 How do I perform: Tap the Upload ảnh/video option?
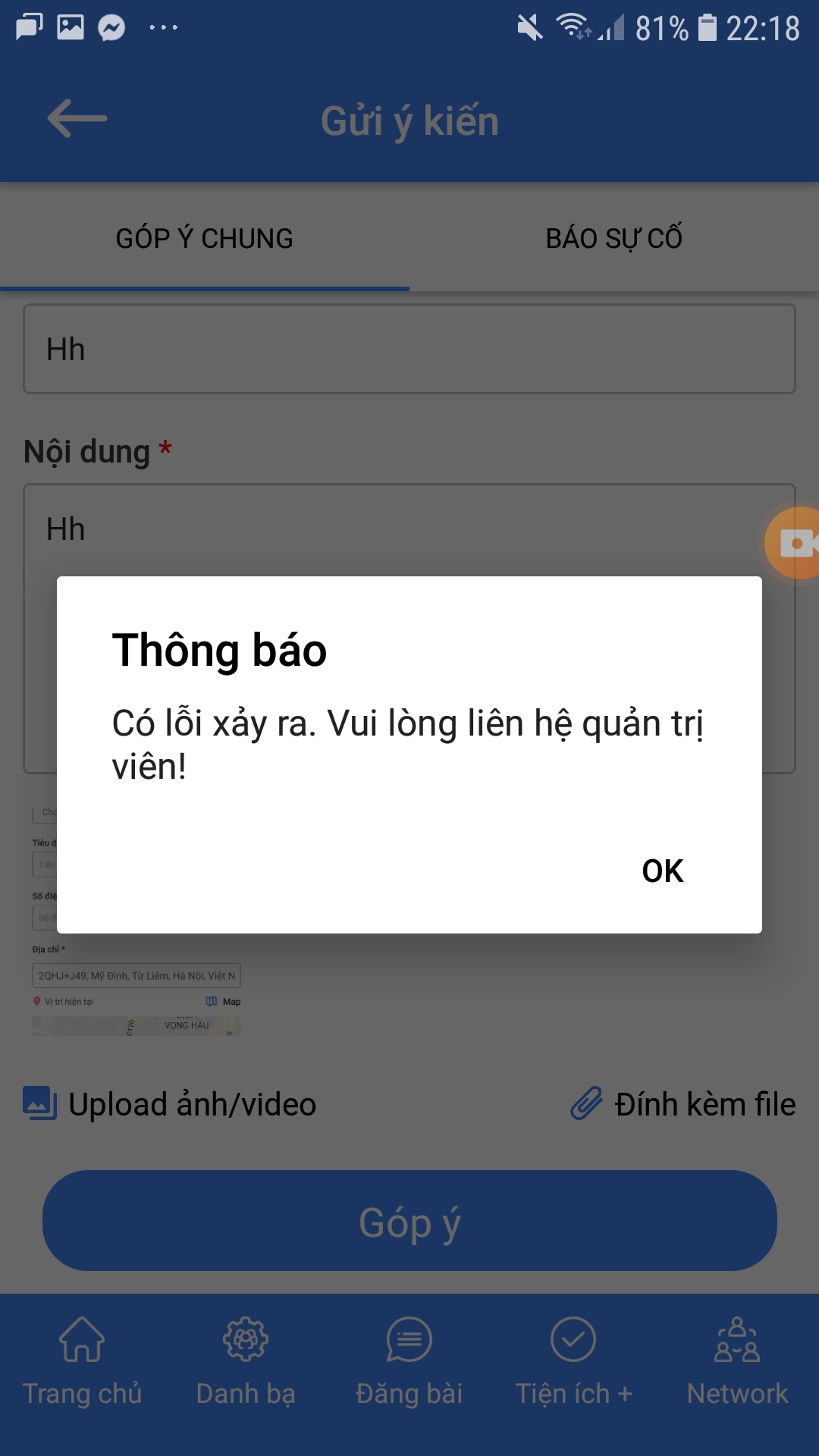click(170, 1104)
